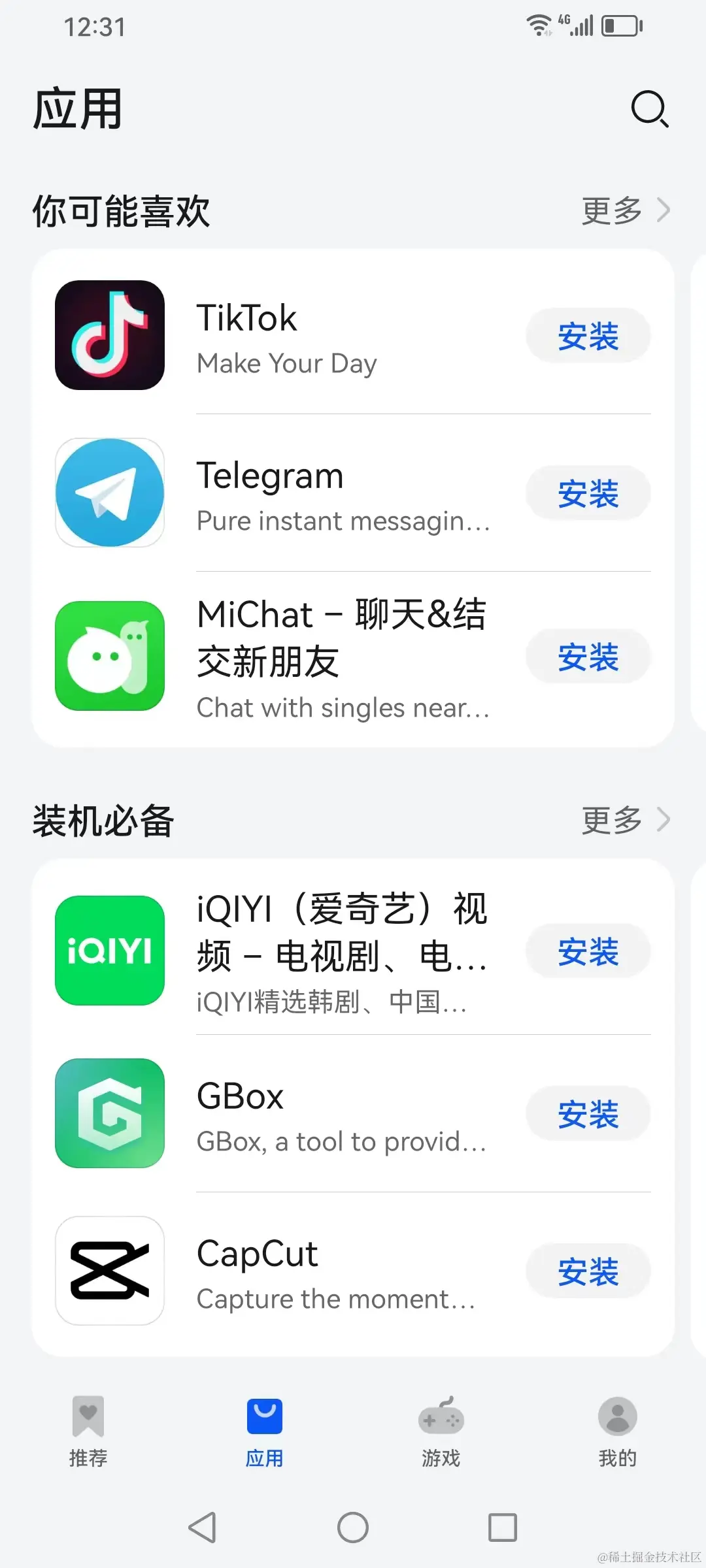Expand 更多 next to 你可能喜欢
Image resolution: width=706 pixels, height=1568 pixels.
pos(610,210)
